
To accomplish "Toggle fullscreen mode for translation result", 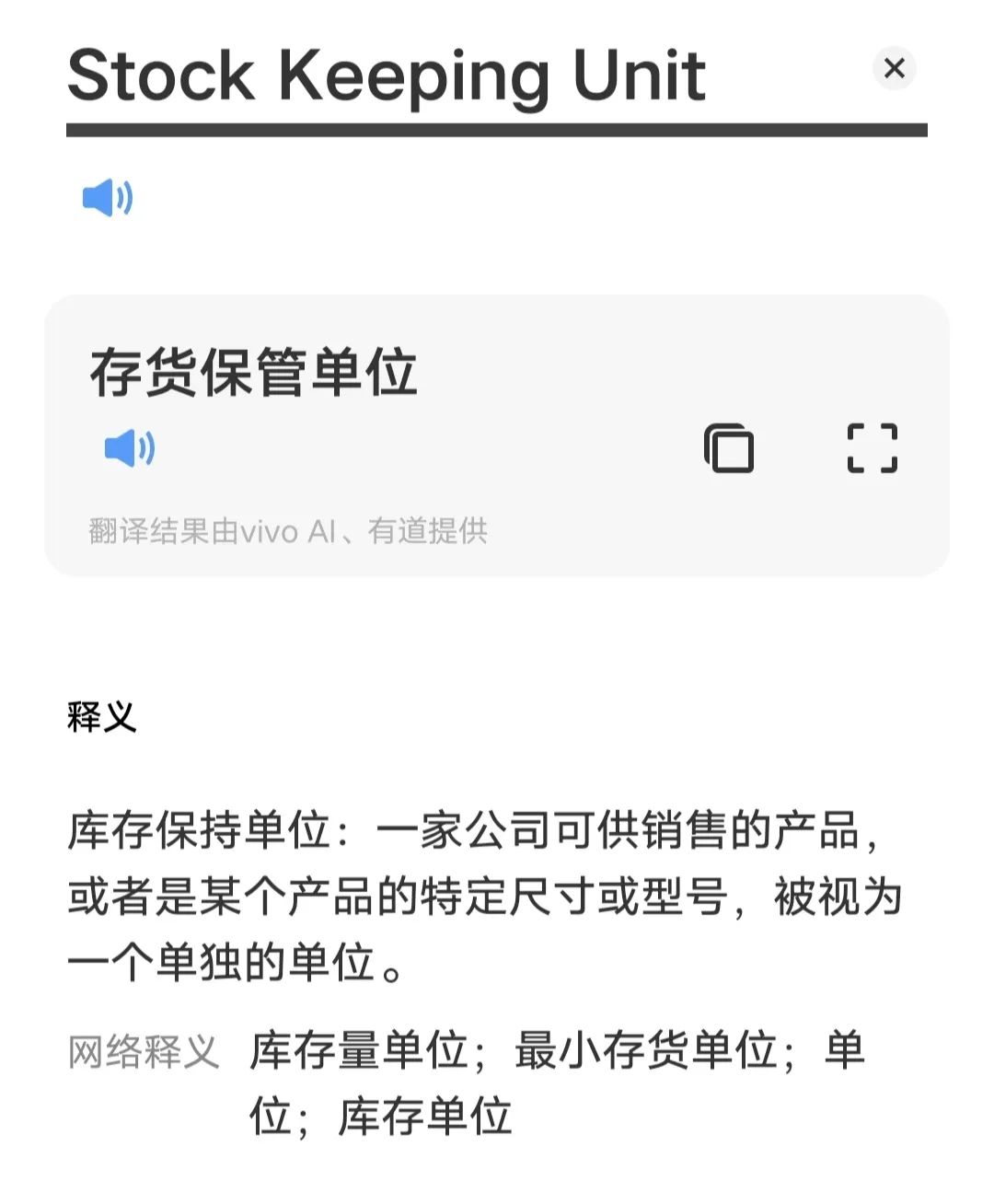I will 873,448.
